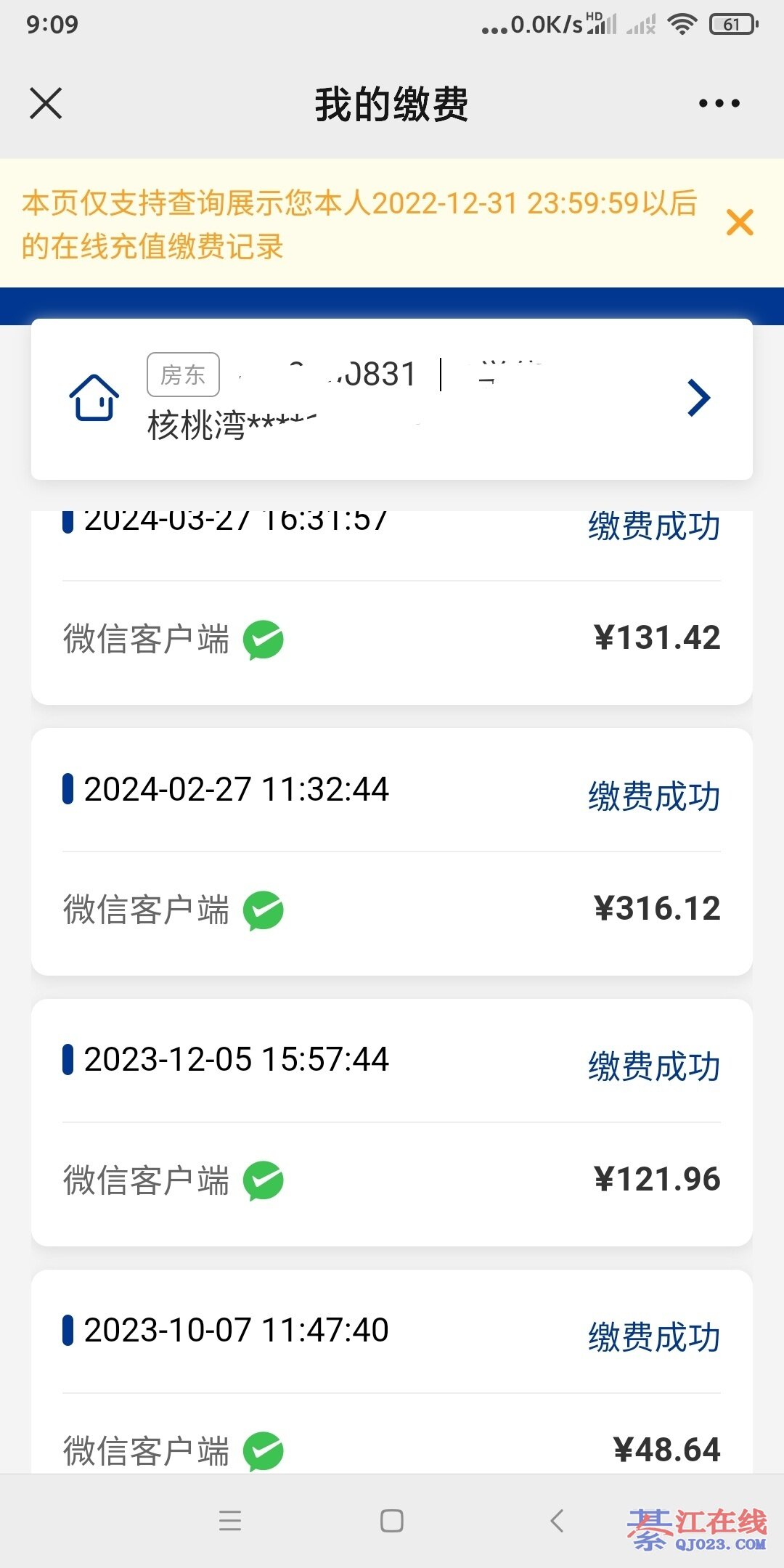Close the 我的缴费 page
Viewport: 784px width, 1568px height.
tap(46, 103)
